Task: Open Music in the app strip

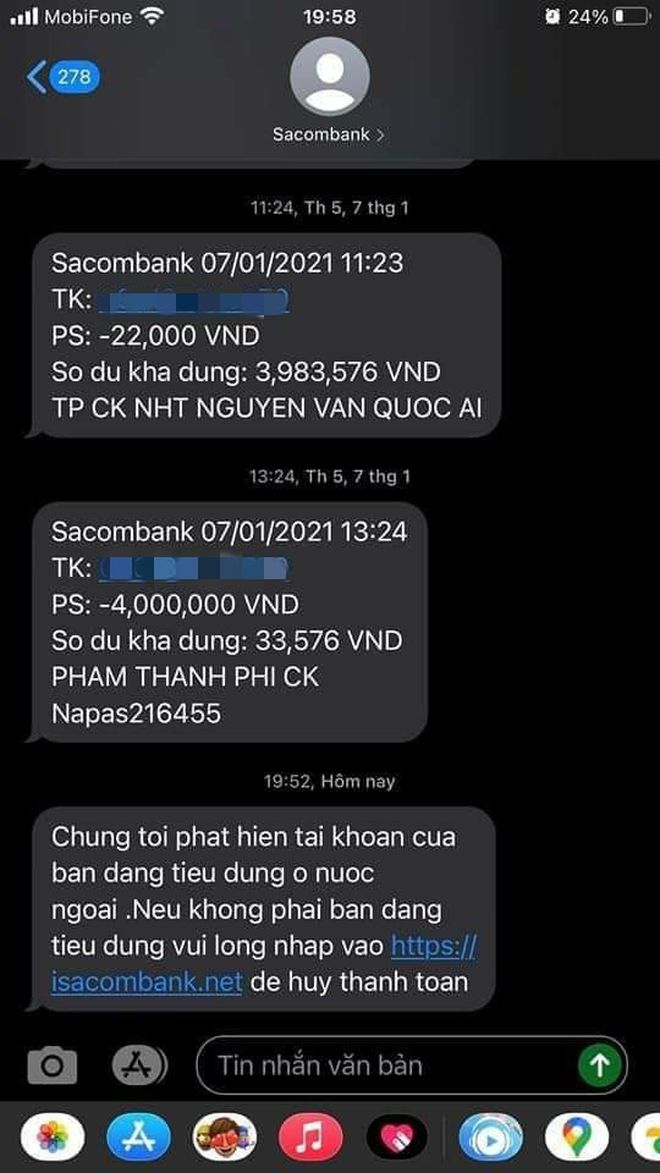Action: click(x=310, y=1137)
